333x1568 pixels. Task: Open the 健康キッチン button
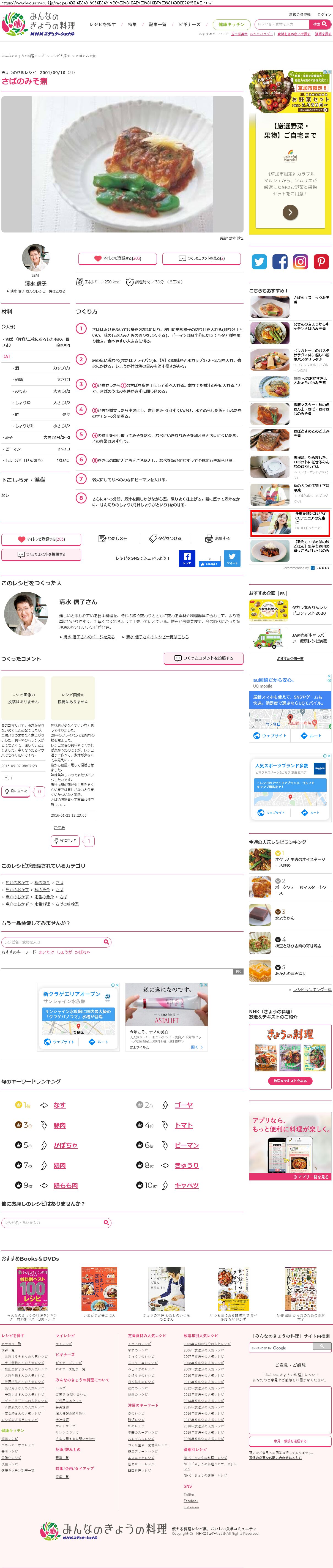coord(231,24)
